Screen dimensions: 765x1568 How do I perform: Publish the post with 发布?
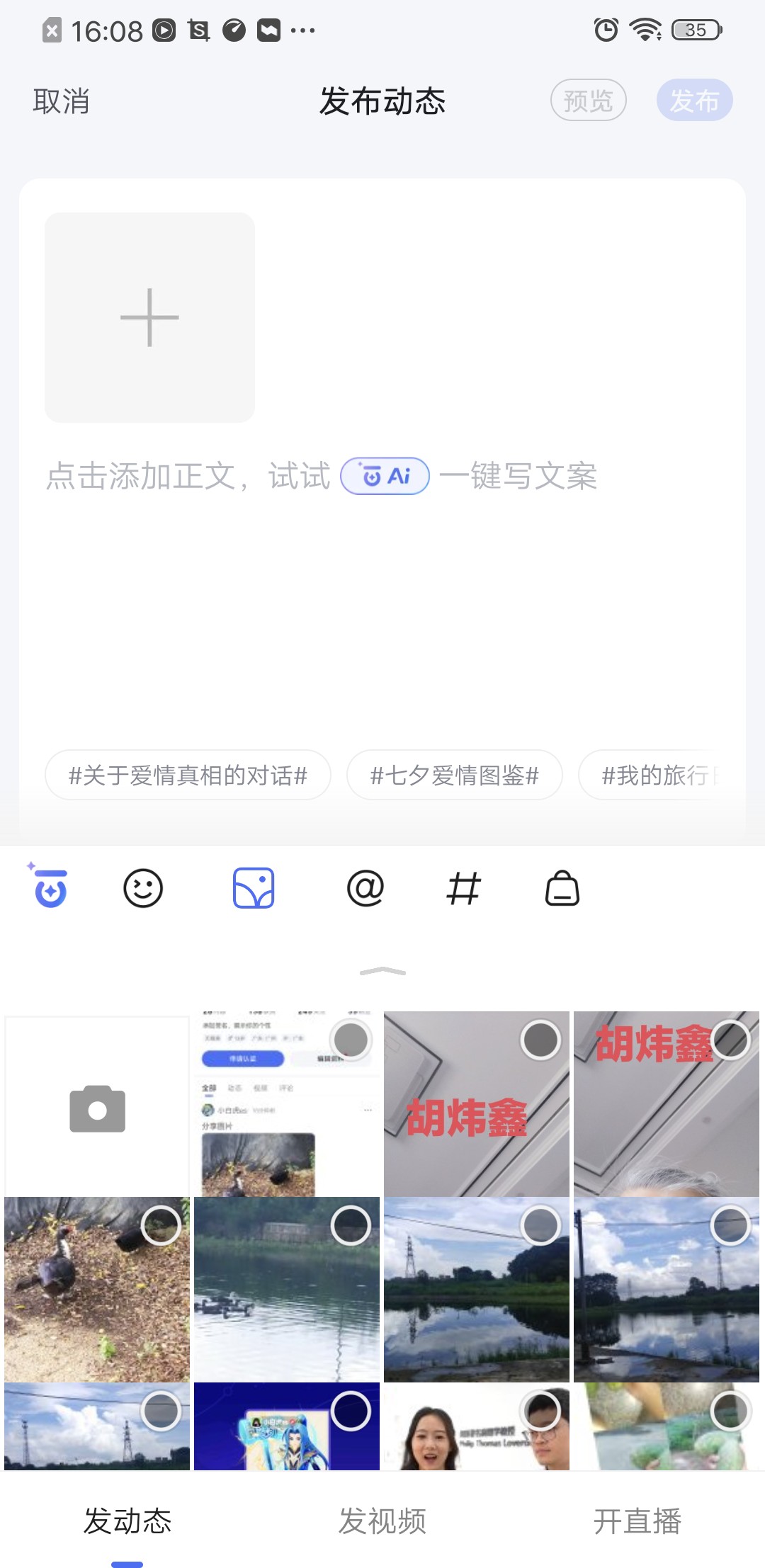pos(695,101)
